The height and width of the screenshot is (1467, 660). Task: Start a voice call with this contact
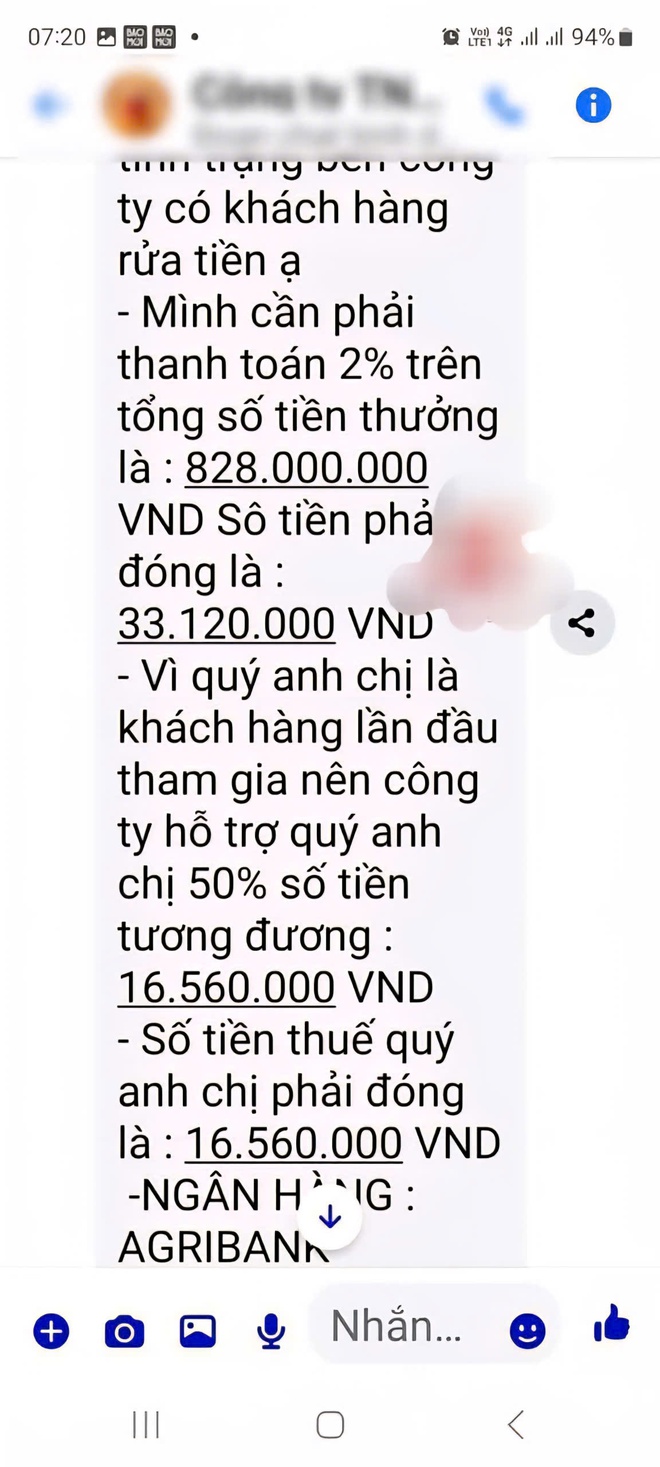point(503,105)
